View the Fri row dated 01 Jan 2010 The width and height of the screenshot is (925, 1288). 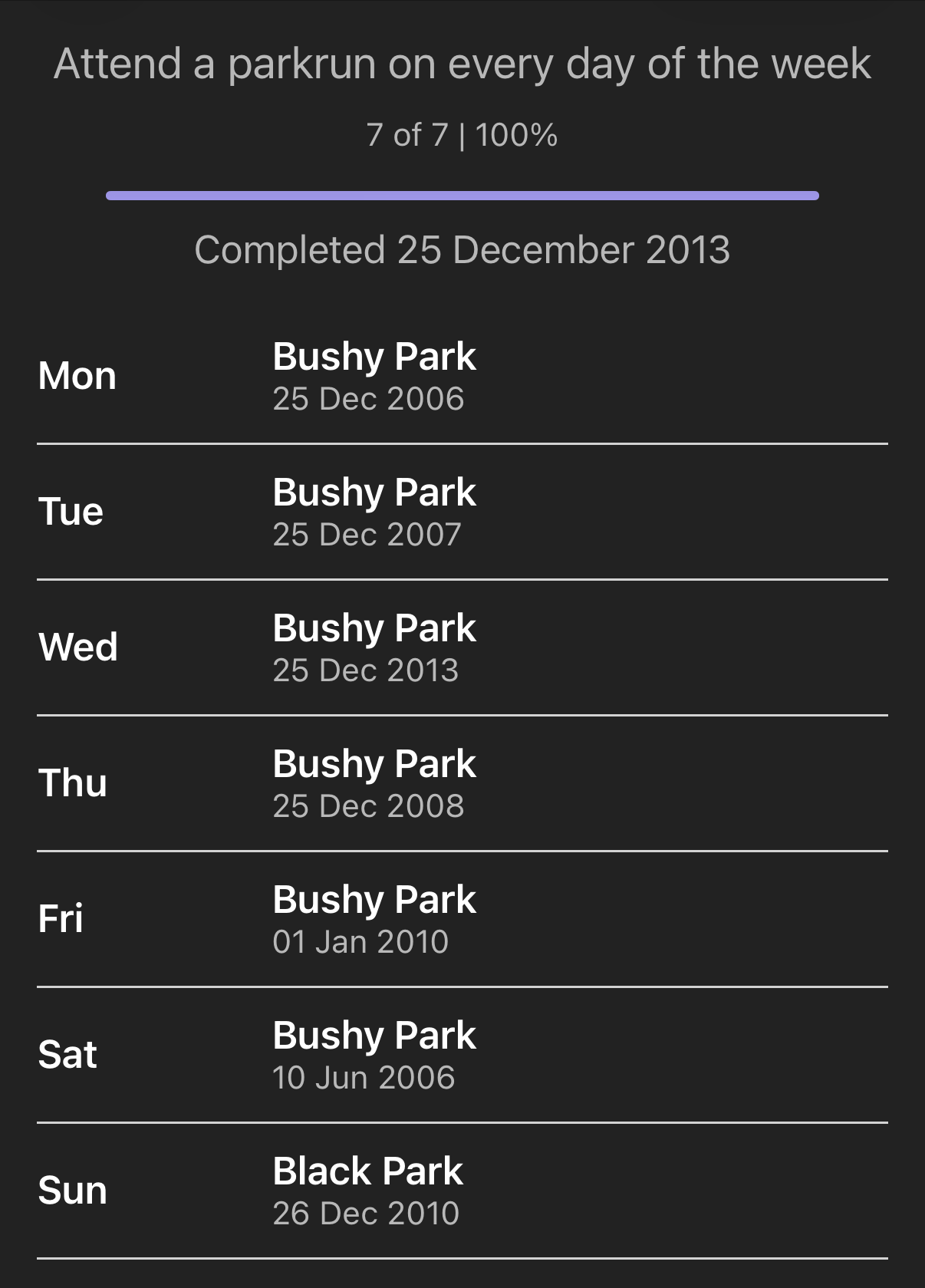pyautogui.click(x=462, y=919)
